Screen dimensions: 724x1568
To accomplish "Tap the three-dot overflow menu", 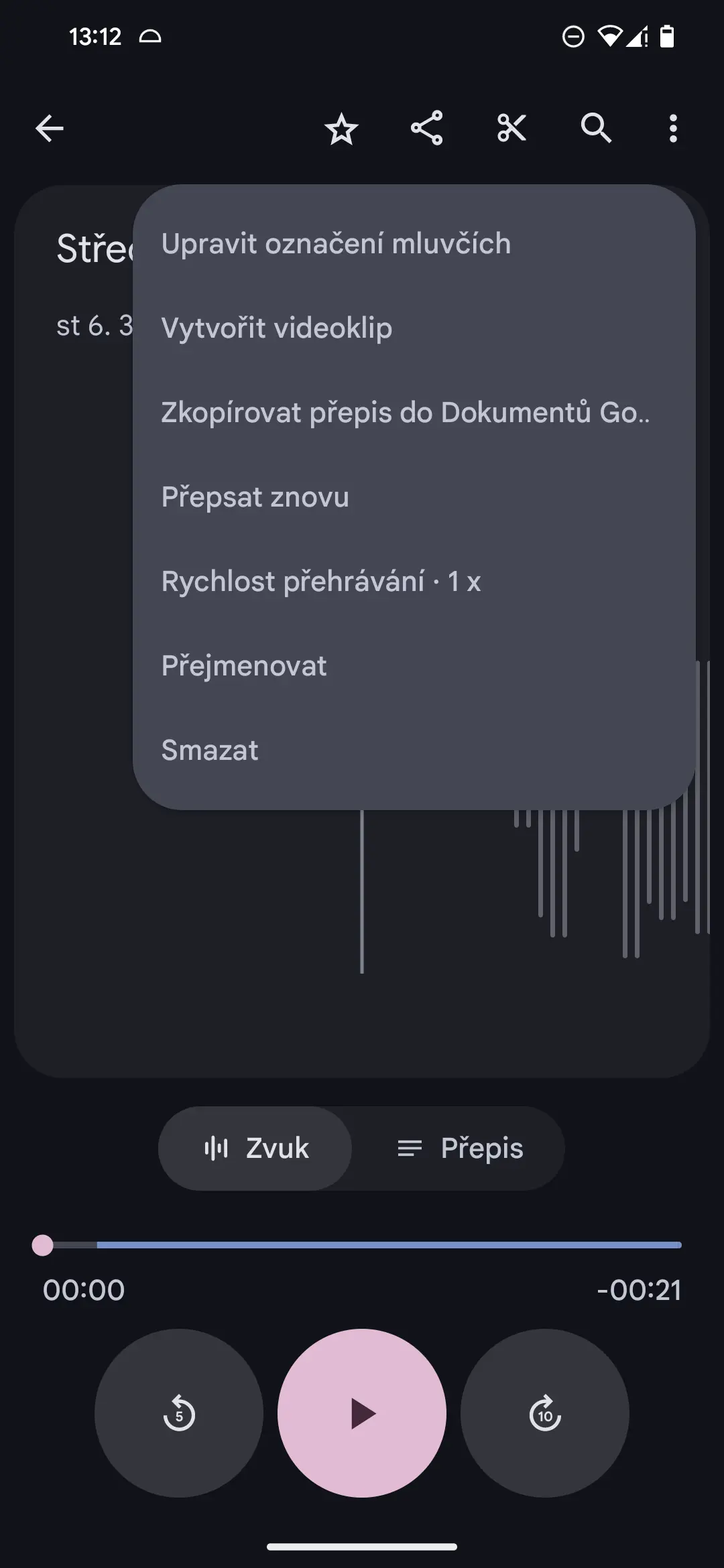I will (x=673, y=128).
